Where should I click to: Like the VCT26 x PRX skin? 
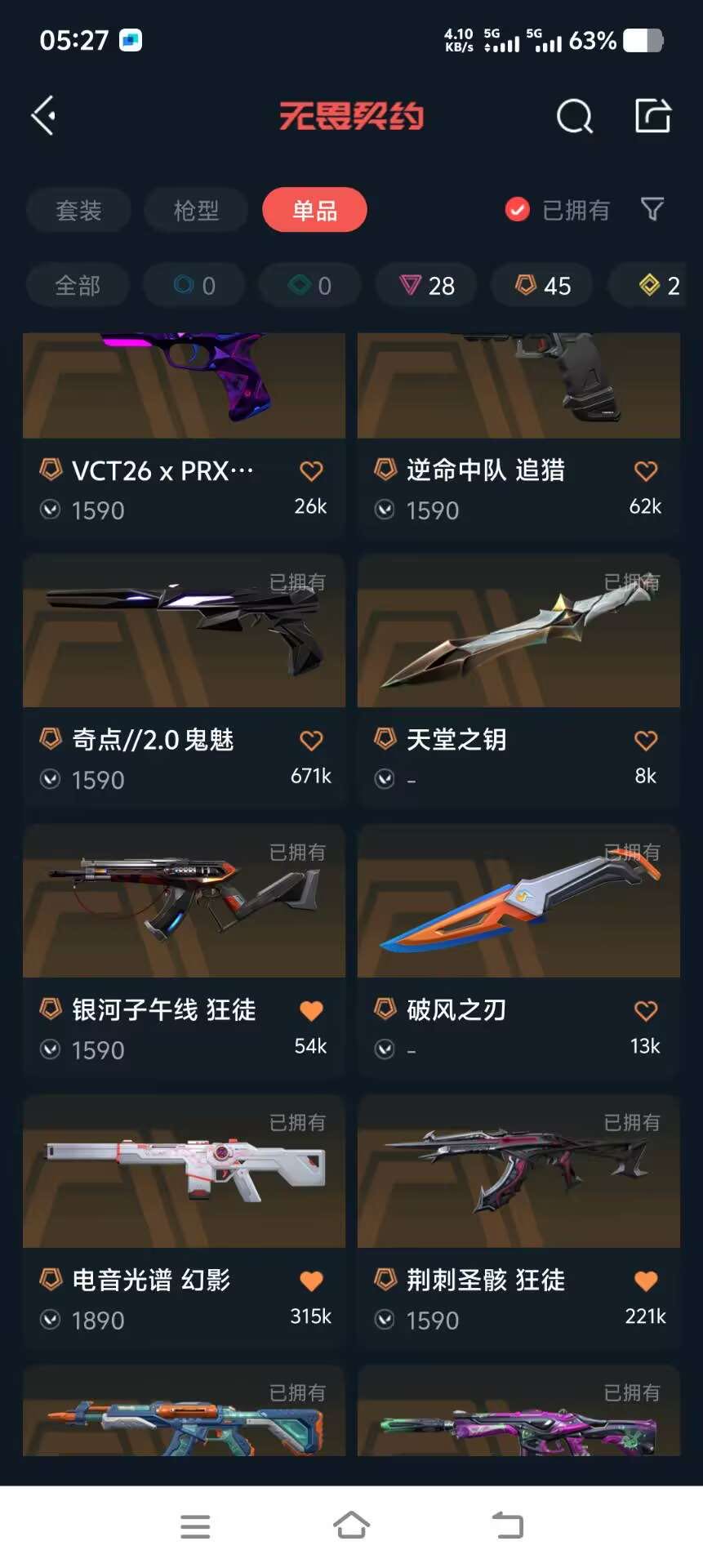pos(311,470)
